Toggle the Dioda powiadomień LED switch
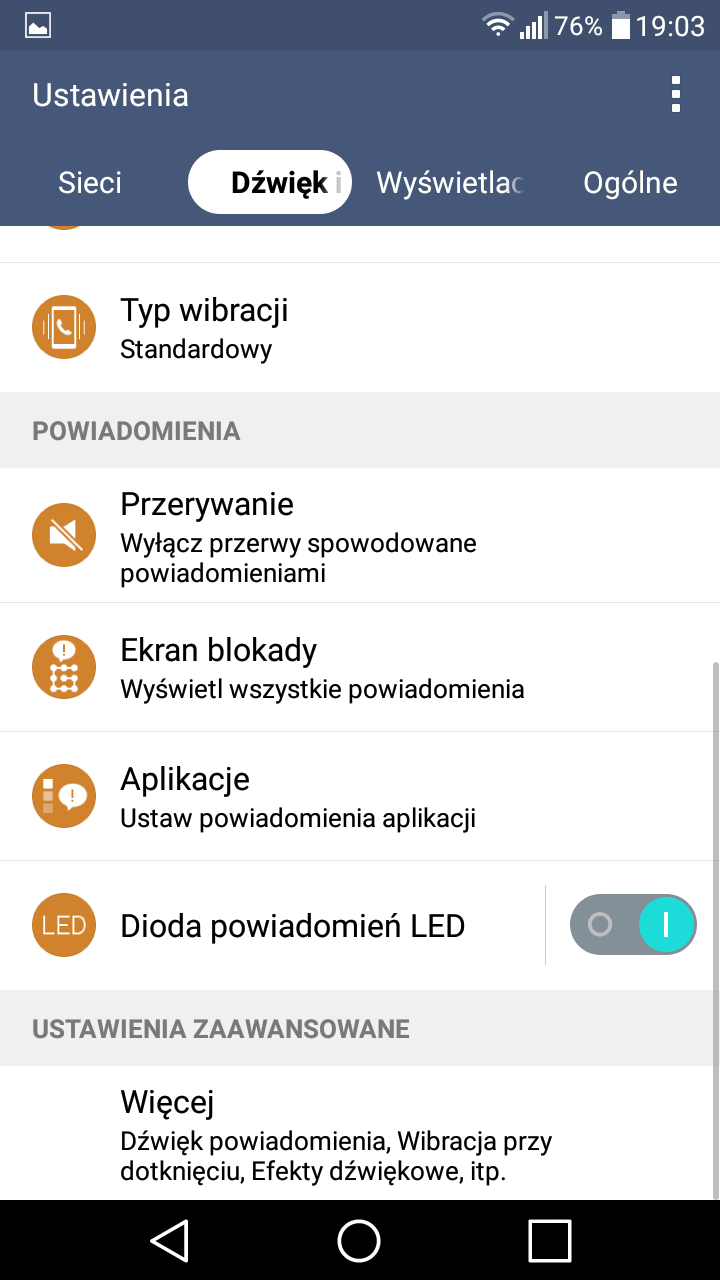Image resolution: width=720 pixels, height=1280 pixels. pyautogui.click(x=632, y=924)
